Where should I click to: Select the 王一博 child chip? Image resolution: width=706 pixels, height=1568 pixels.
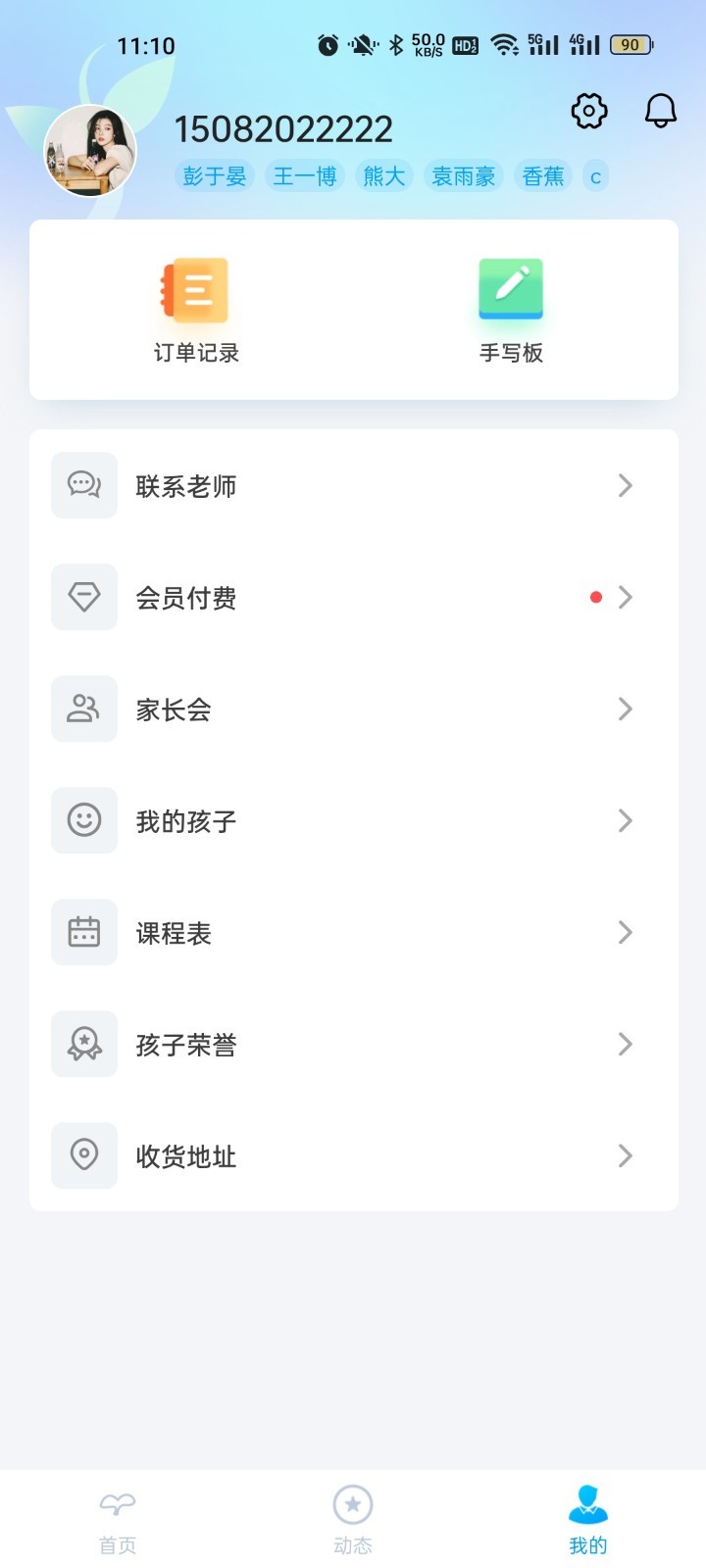coord(305,176)
